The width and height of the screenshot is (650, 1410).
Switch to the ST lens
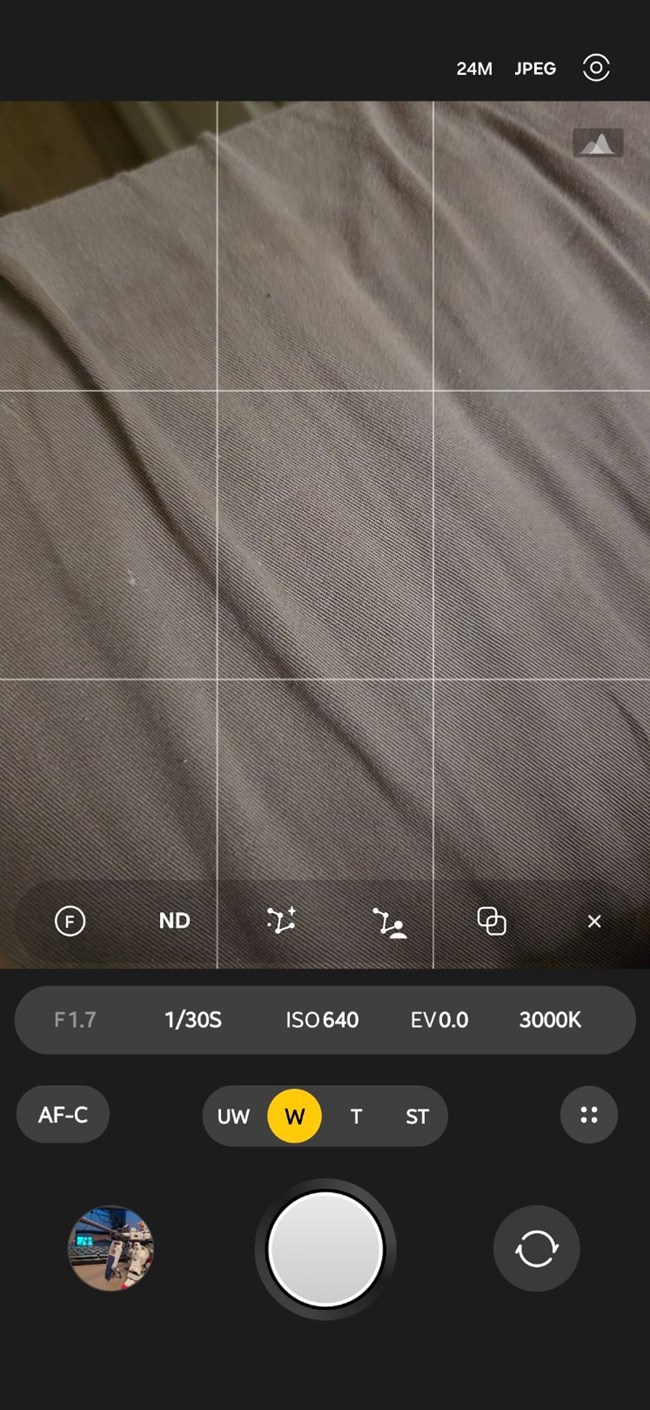tap(417, 1116)
